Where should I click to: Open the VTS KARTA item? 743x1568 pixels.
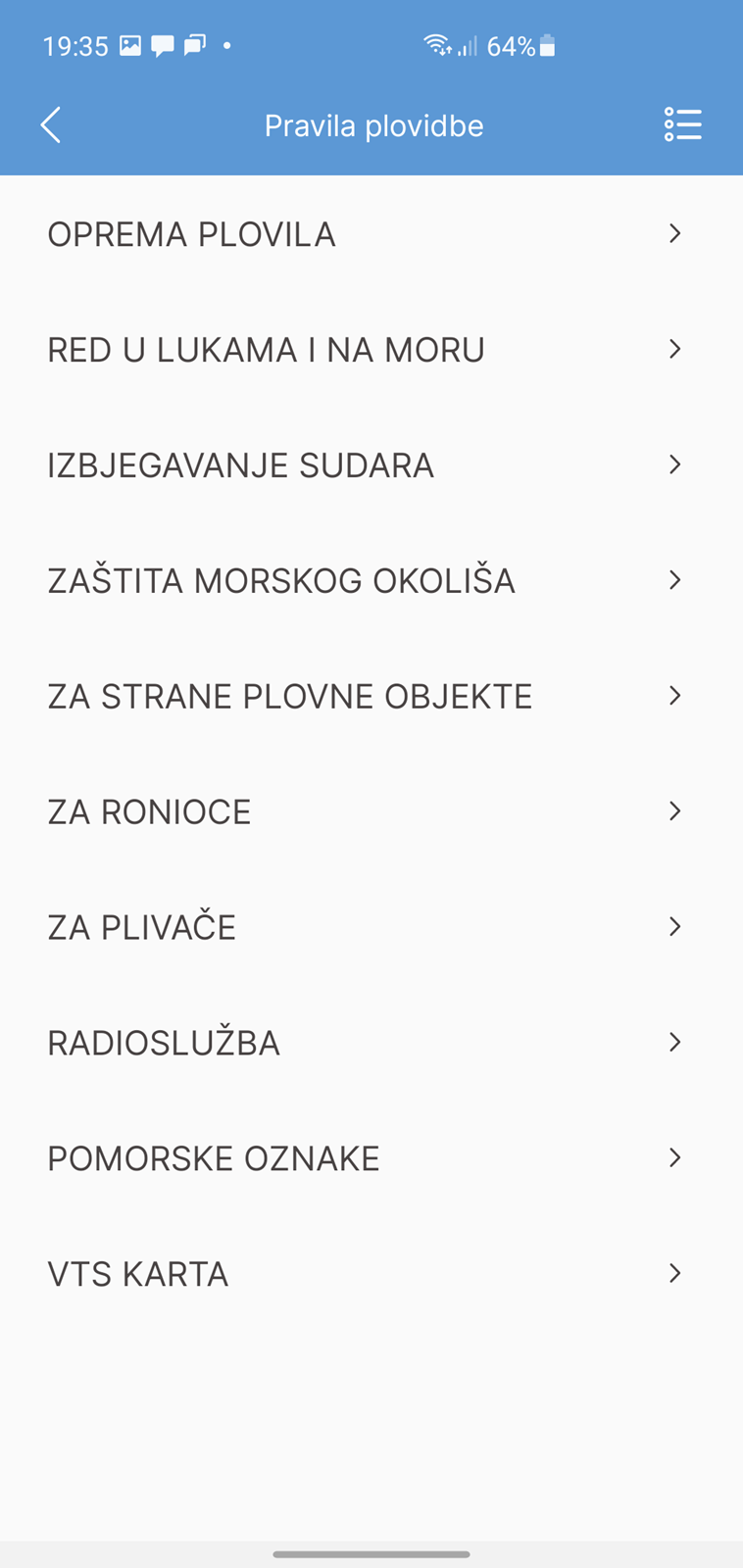[371, 1275]
